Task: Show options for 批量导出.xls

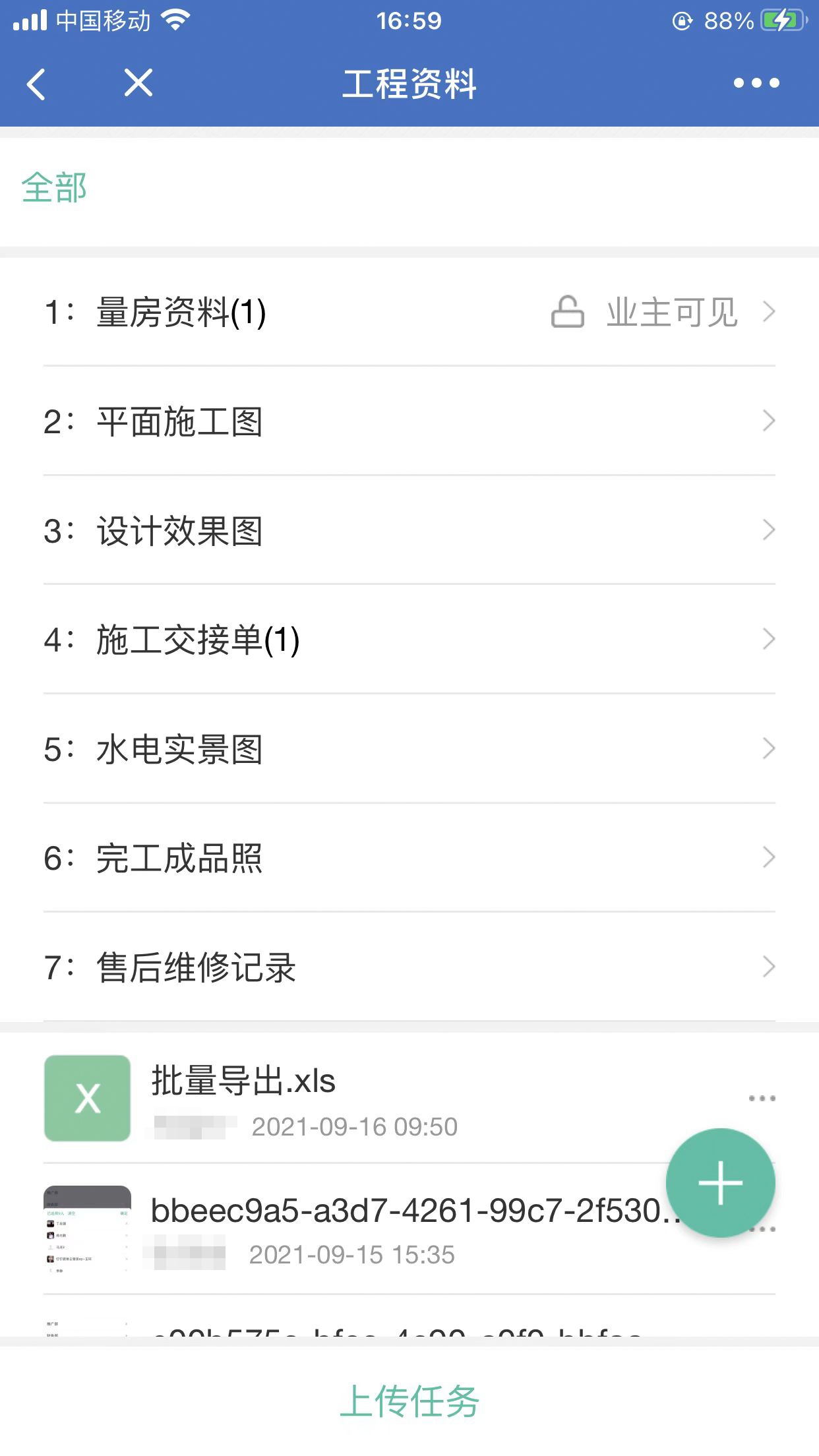Action: click(762, 1098)
